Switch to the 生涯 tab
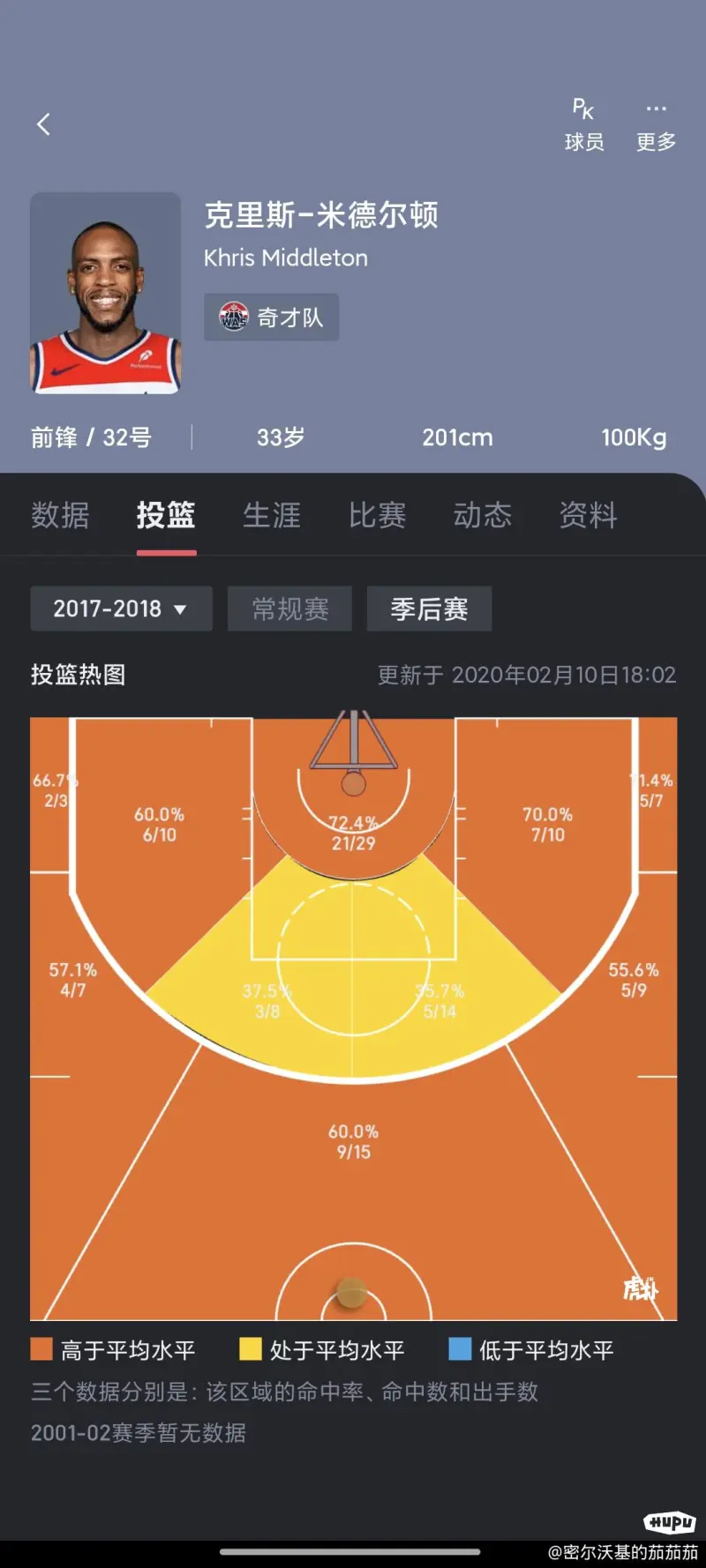 (272, 515)
